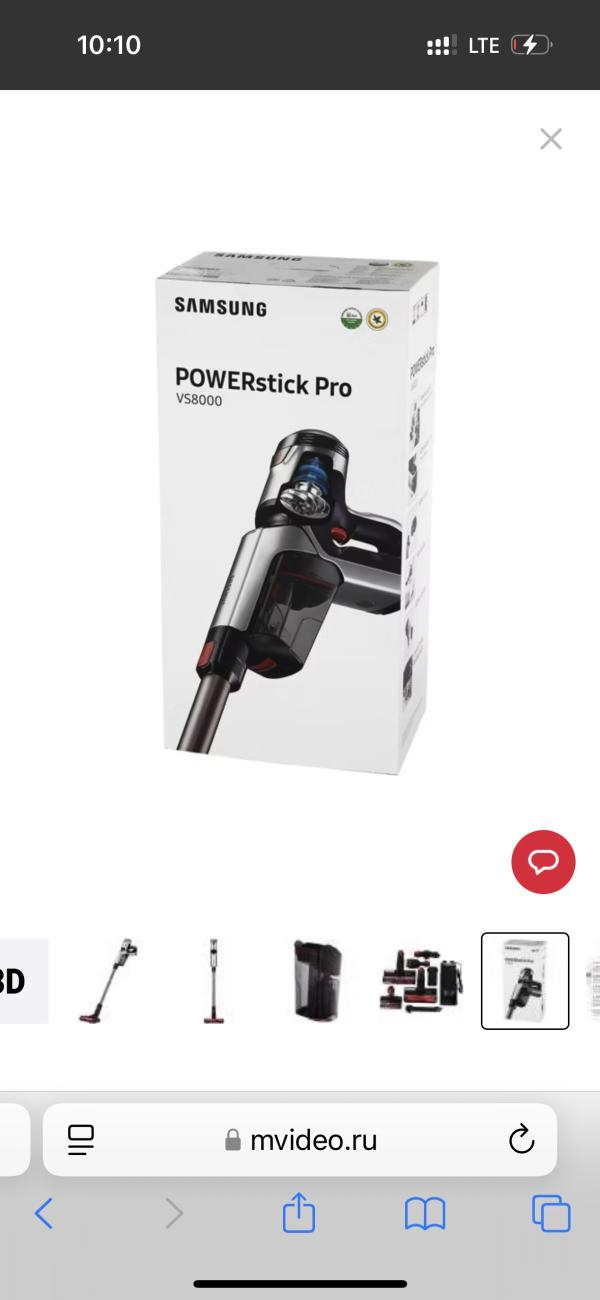The width and height of the screenshot is (600, 1300).
Task: Close the product image gallery
Action: click(x=551, y=139)
